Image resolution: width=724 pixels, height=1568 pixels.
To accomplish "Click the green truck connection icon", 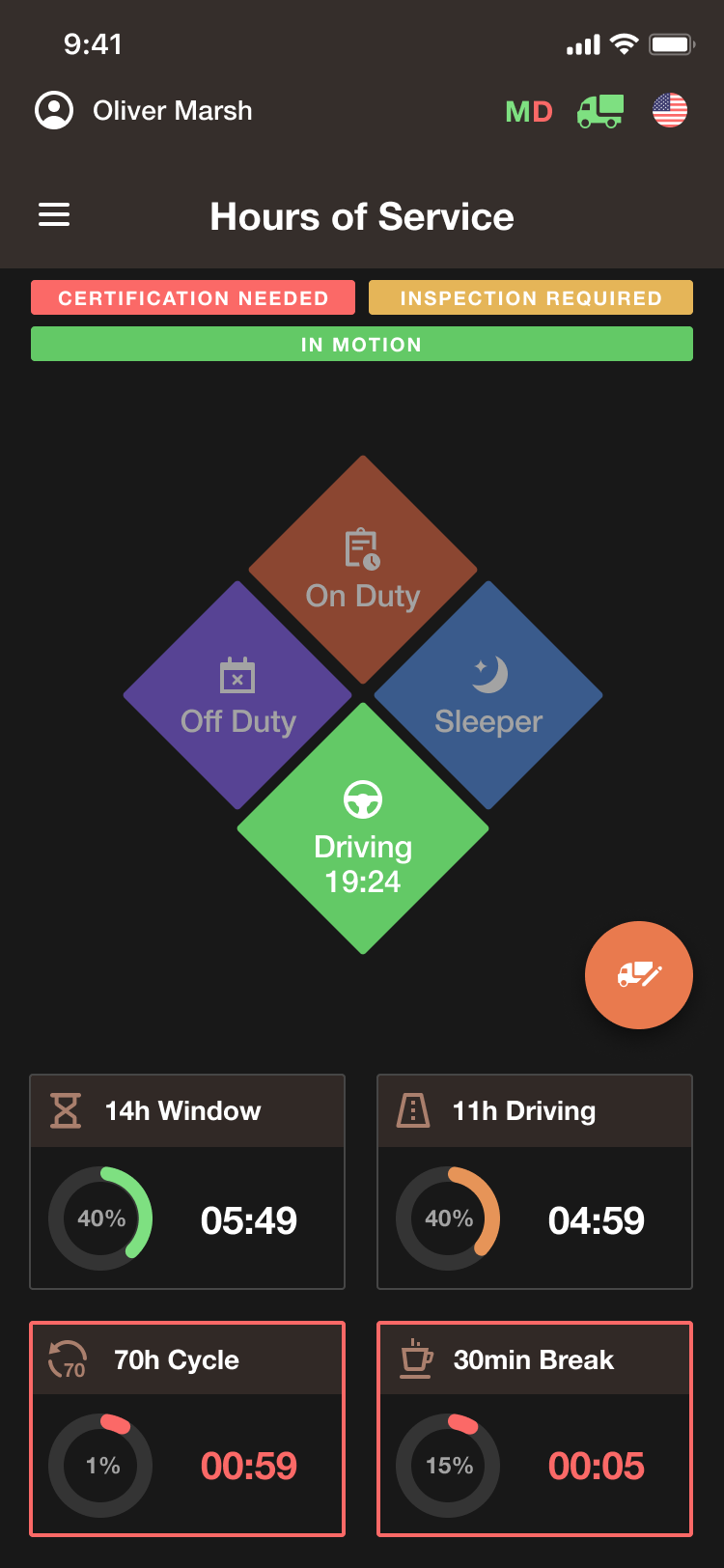I will 600,110.
